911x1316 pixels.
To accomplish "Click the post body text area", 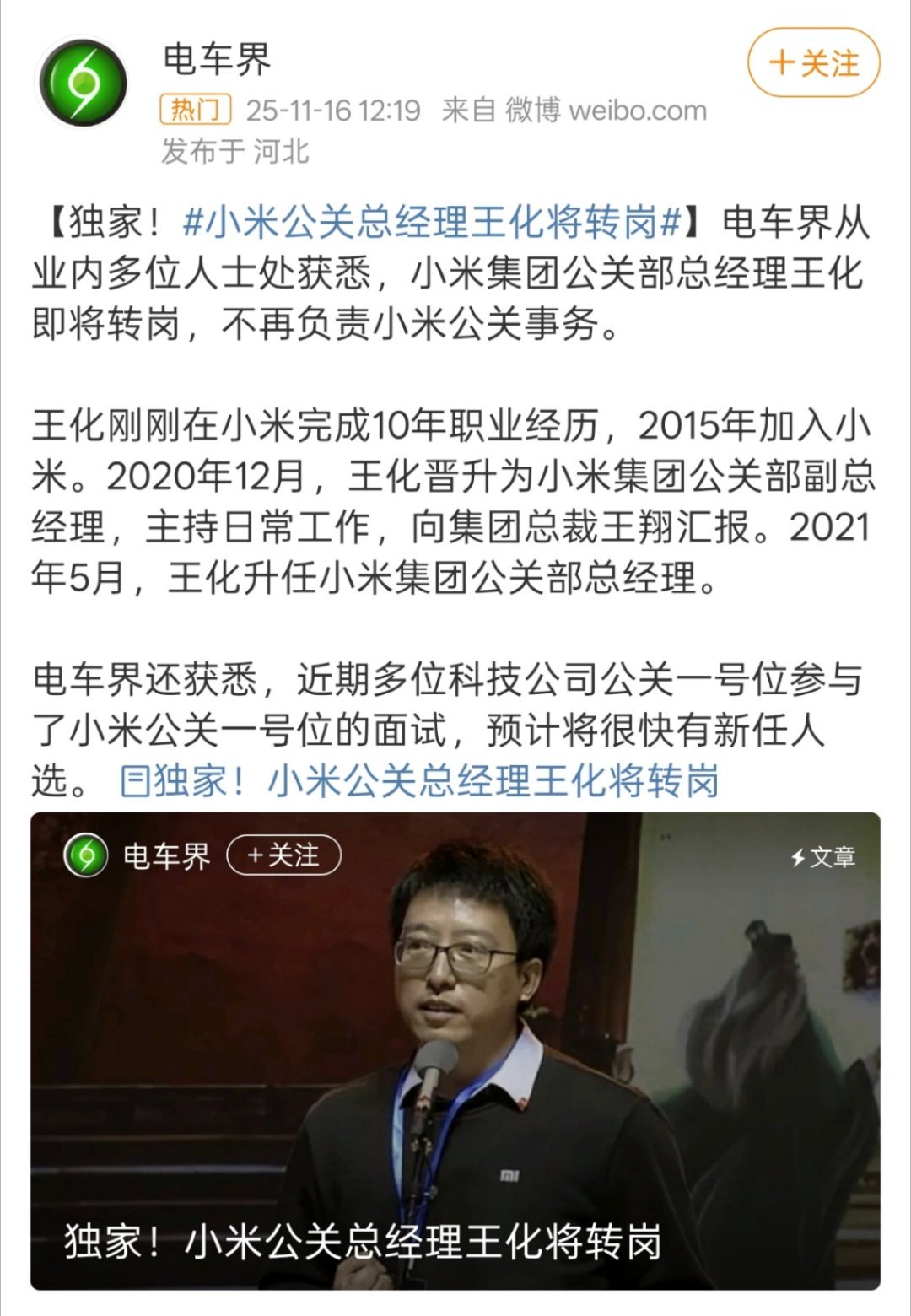I will point(455,506).
